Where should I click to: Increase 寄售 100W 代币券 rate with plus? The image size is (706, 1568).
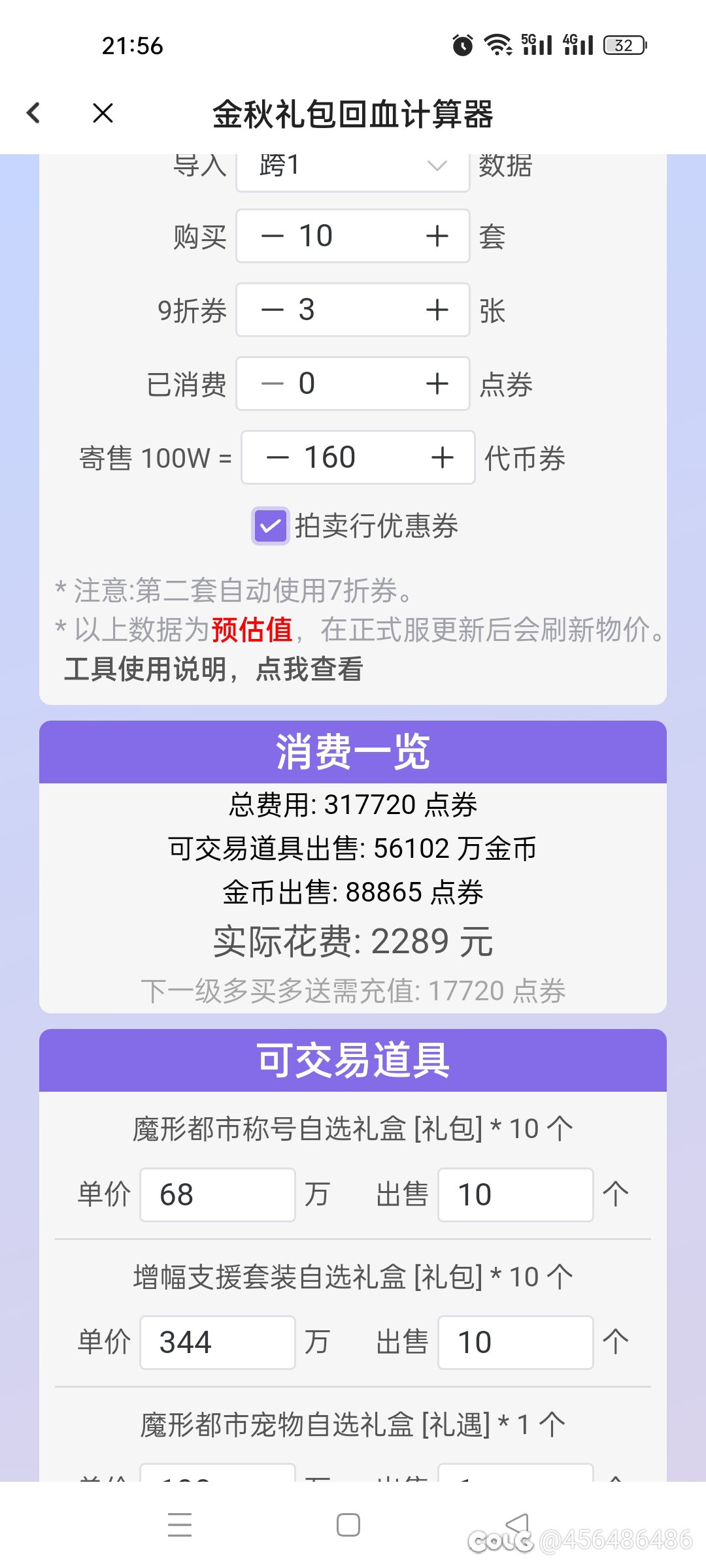coord(443,457)
